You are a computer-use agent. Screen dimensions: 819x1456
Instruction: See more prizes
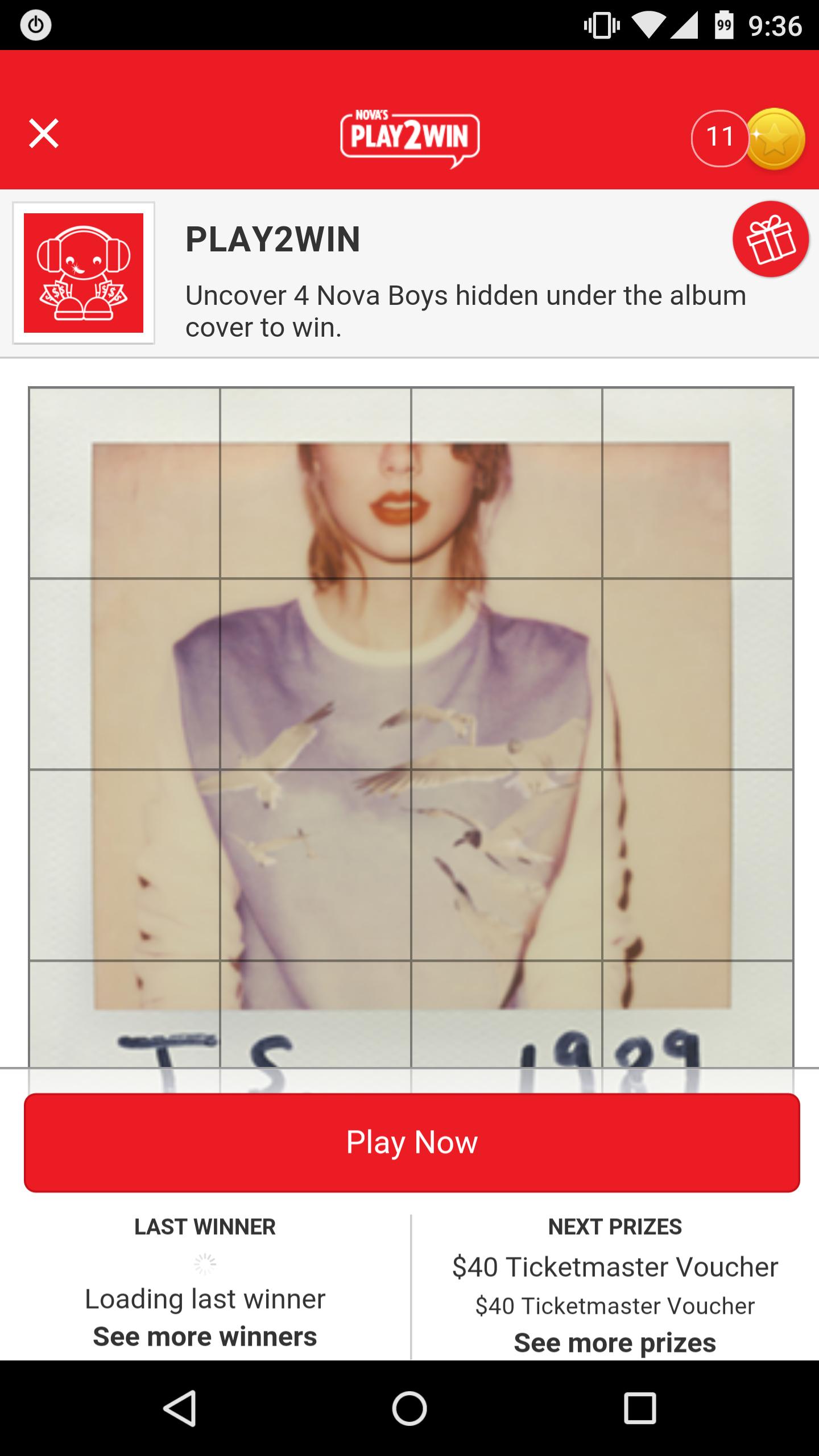click(x=615, y=1343)
